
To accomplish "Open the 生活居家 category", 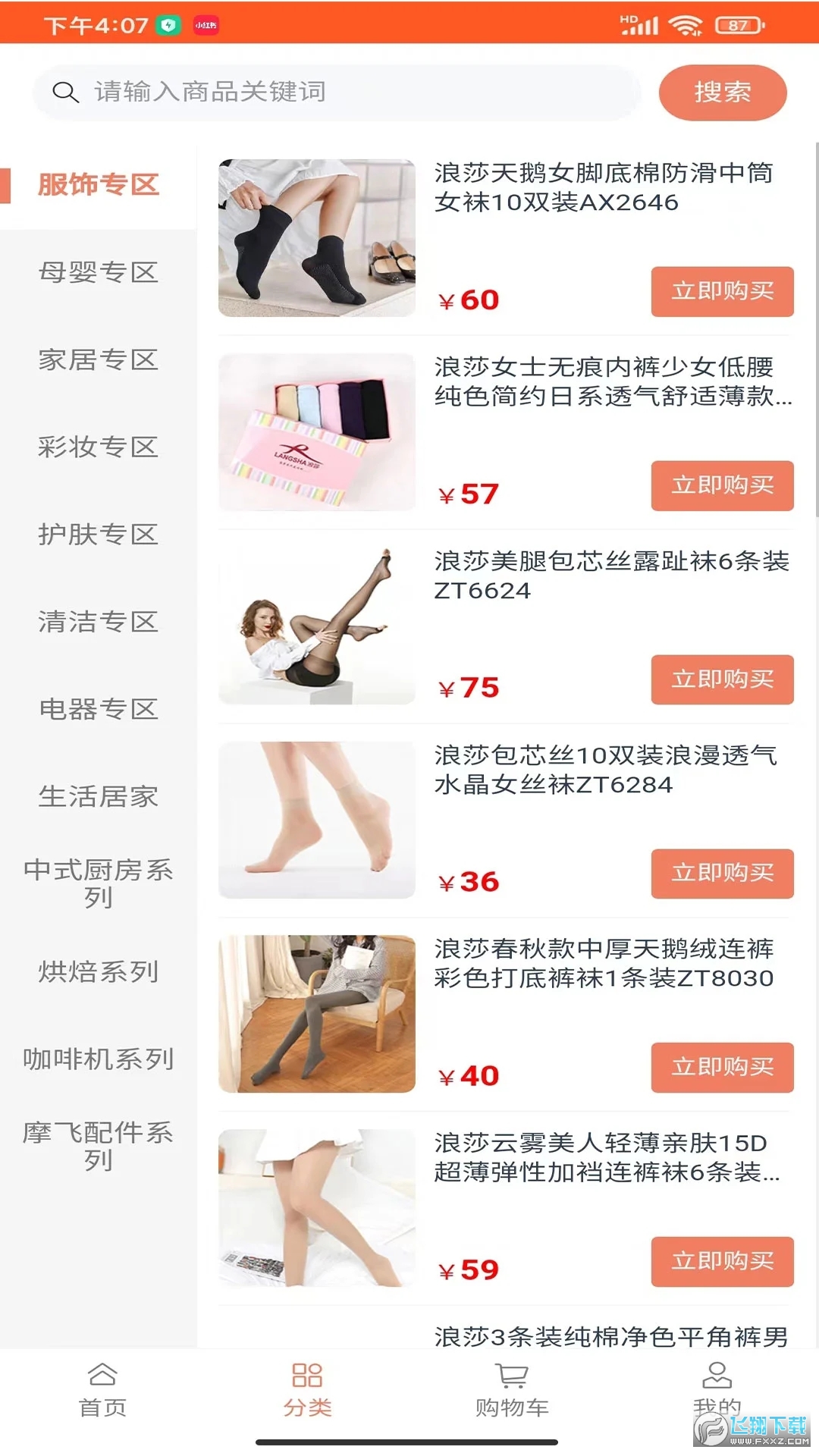I will click(x=99, y=796).
